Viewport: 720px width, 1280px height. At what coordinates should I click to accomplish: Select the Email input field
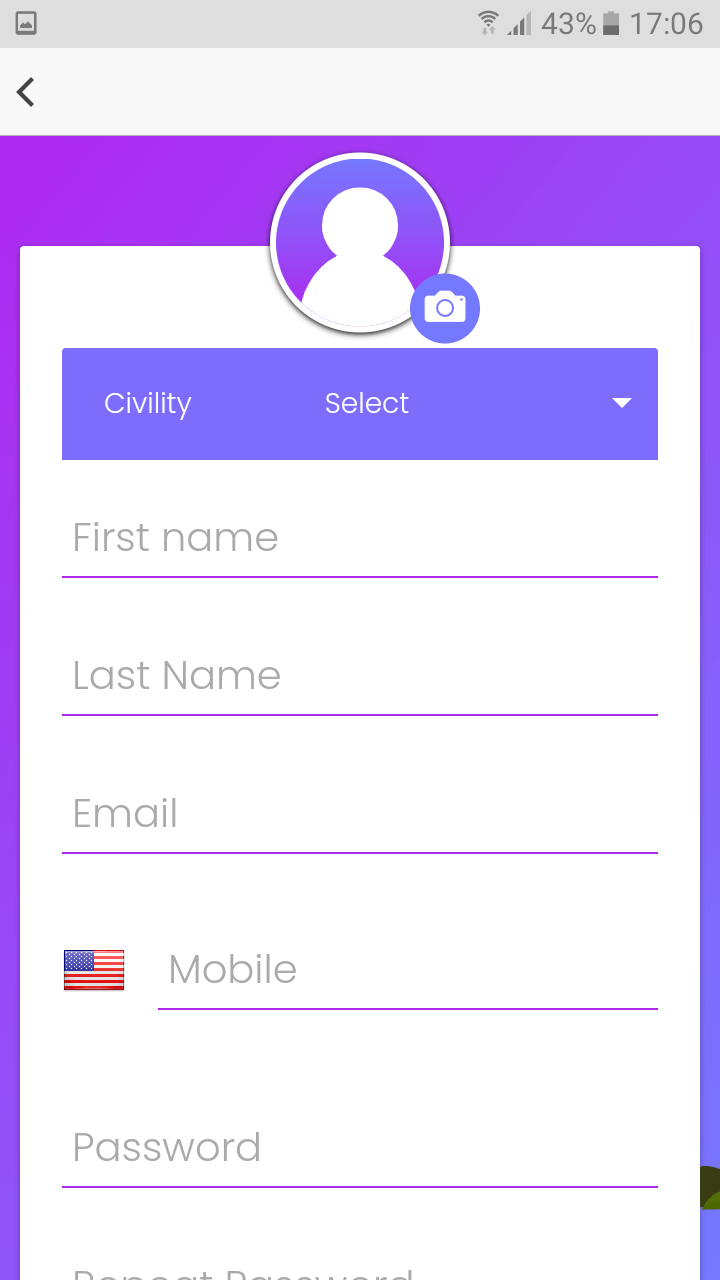[360, 815]
